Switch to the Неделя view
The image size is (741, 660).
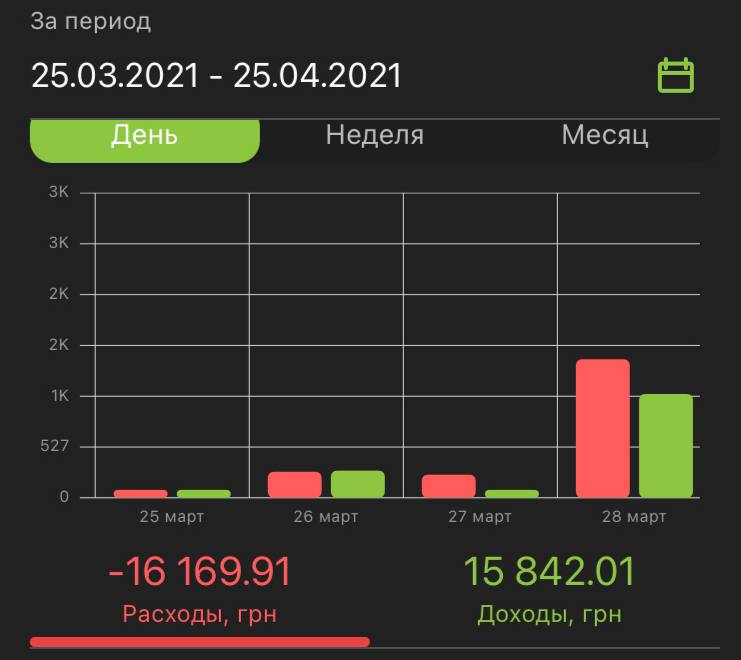click(x=375, y=136)
